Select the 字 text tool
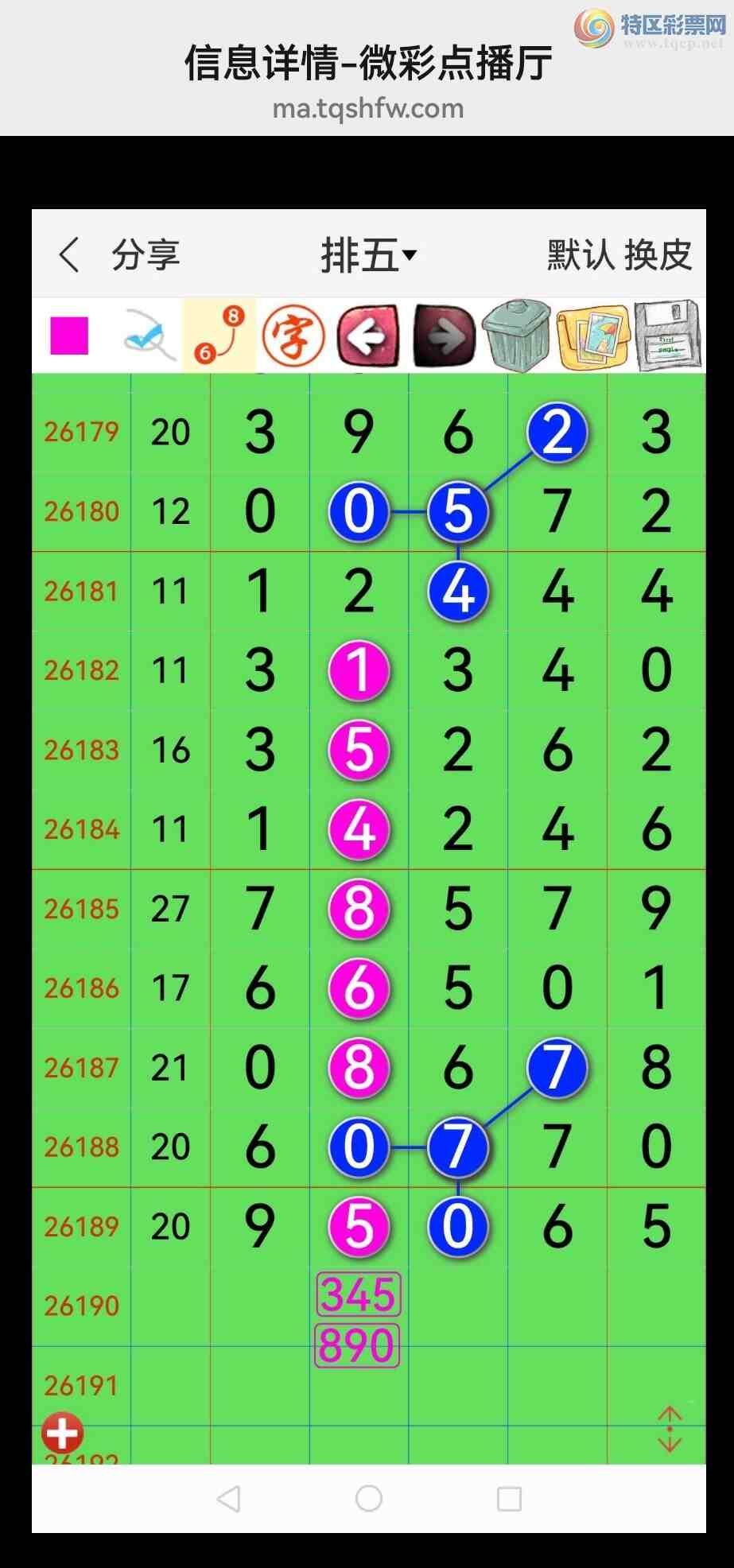This screenshot has width=734, height=1568. (293, 336)
